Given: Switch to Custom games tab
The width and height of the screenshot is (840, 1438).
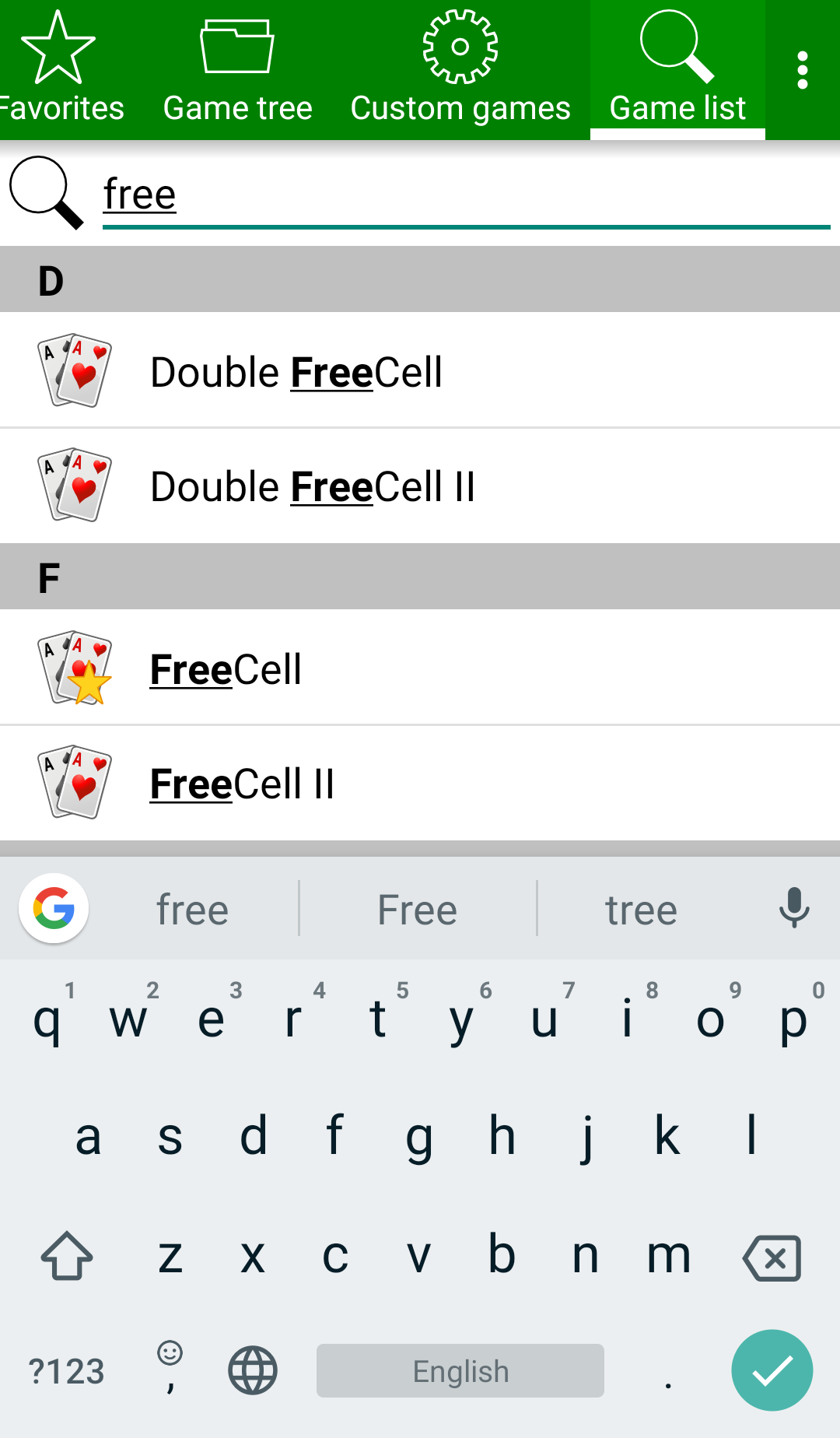Looking at the screenshot, I should coord(460,70).
